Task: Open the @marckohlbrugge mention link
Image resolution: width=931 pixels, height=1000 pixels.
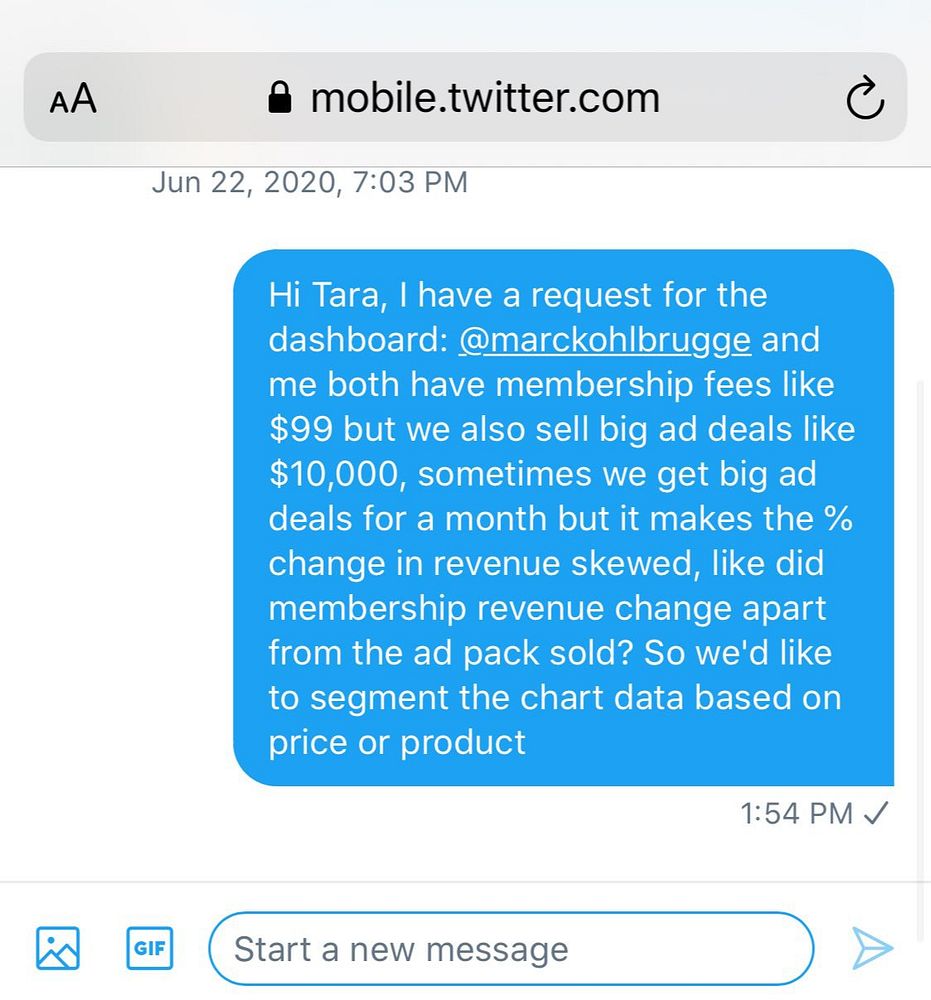Action: point(604,340)
